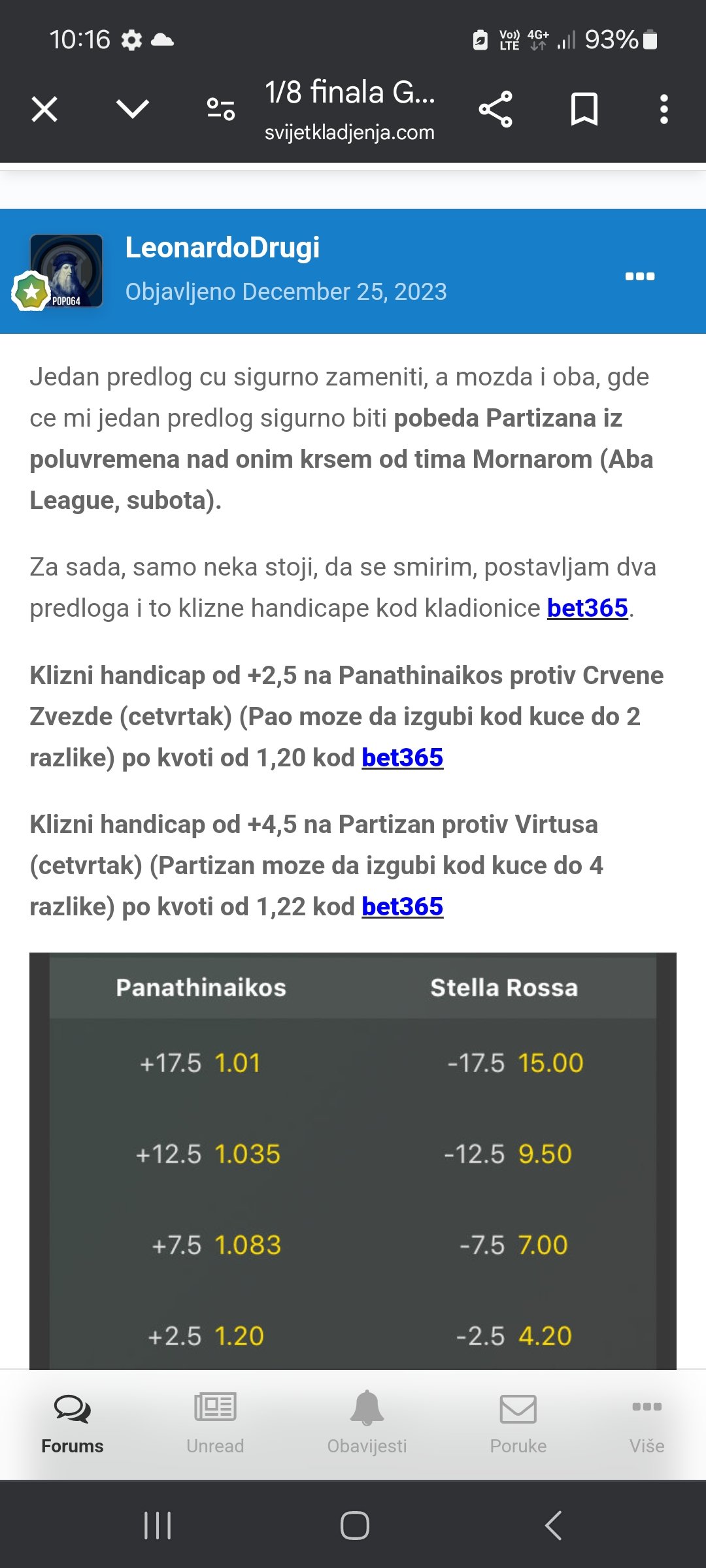This screenshot has height=1568, width=706.
Task: Close the browser custom tab
Action: [x=44, y=109]
